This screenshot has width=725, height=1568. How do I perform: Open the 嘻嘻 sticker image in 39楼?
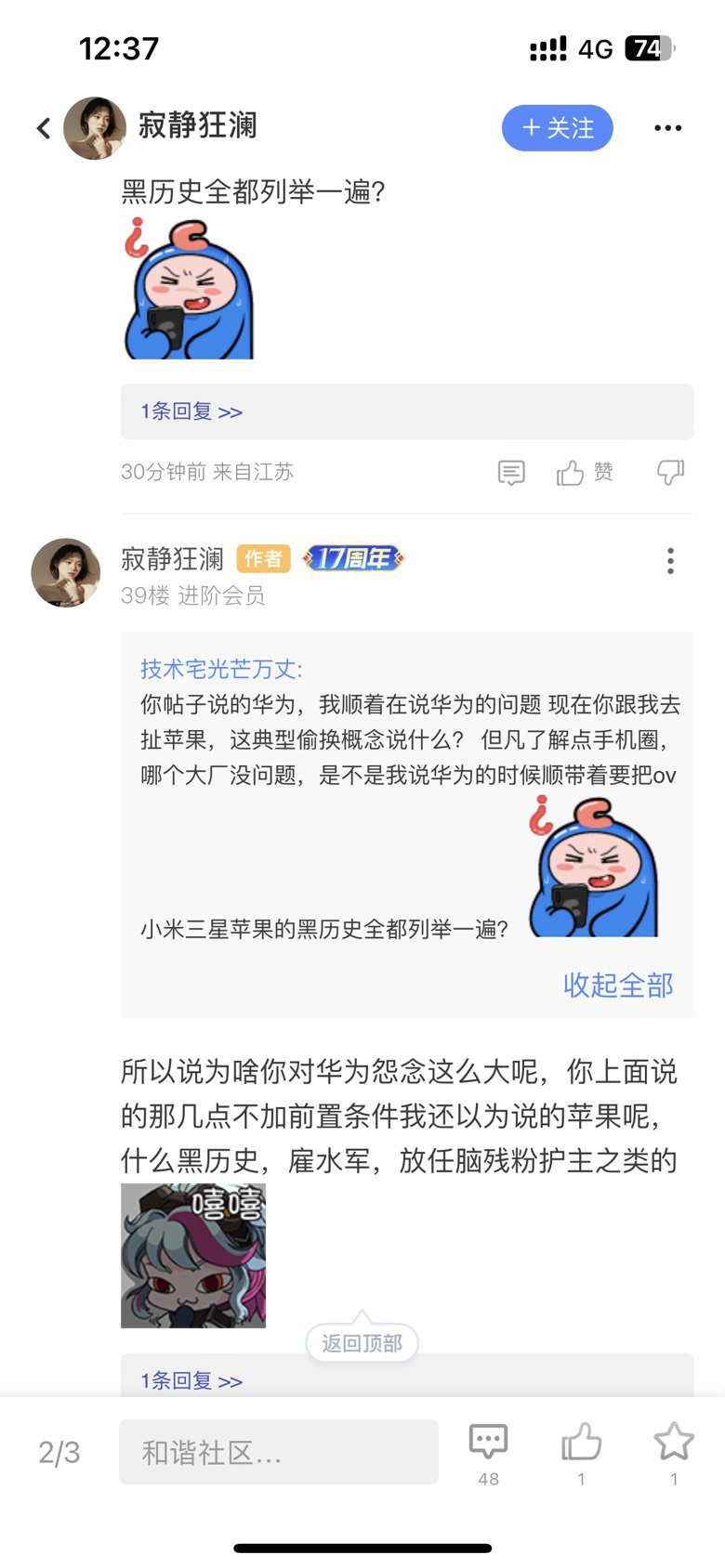pos(193,1255)
